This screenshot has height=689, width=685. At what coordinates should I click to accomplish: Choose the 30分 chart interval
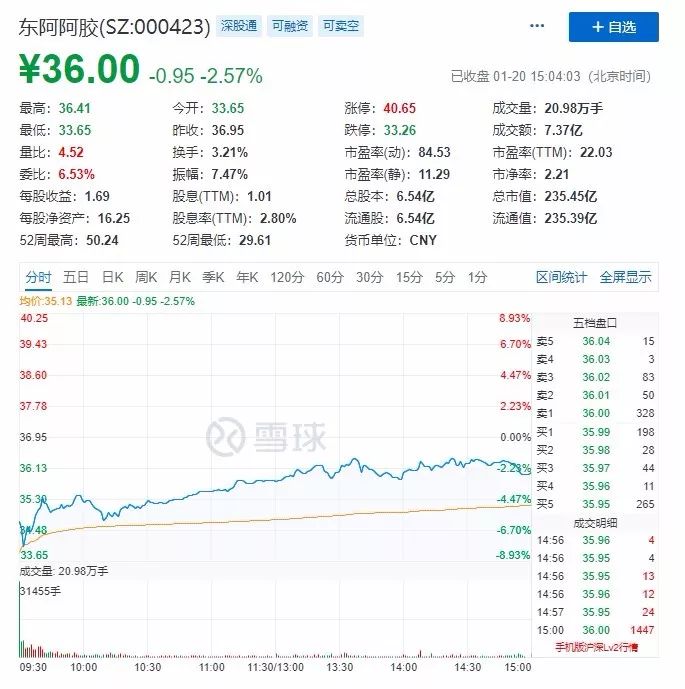tap(370, 277)
